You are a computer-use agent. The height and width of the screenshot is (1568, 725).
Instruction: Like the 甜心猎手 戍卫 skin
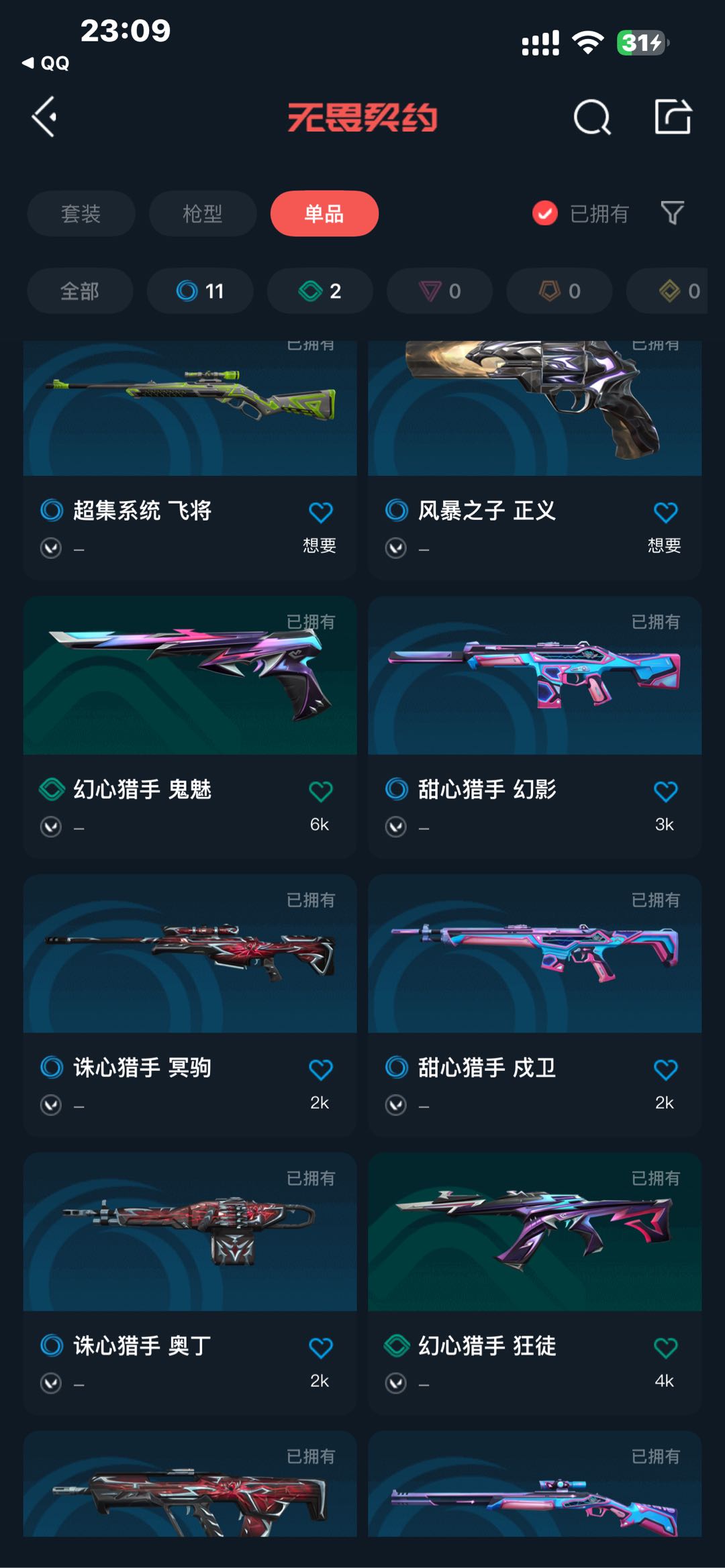tap(665, 1069)
